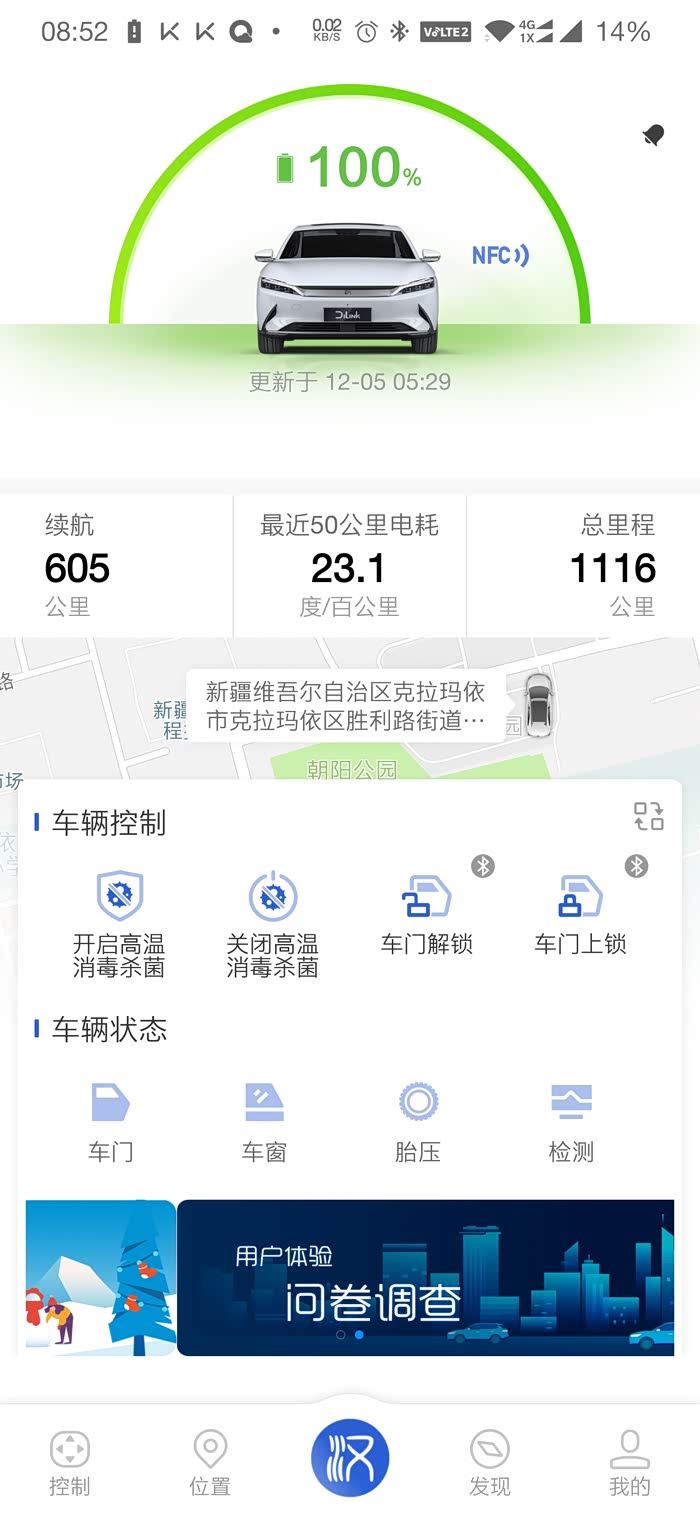Tap the edit icon beside 车辆控制
Viewport: 700px width, 1516px height.
click(648, 816)
